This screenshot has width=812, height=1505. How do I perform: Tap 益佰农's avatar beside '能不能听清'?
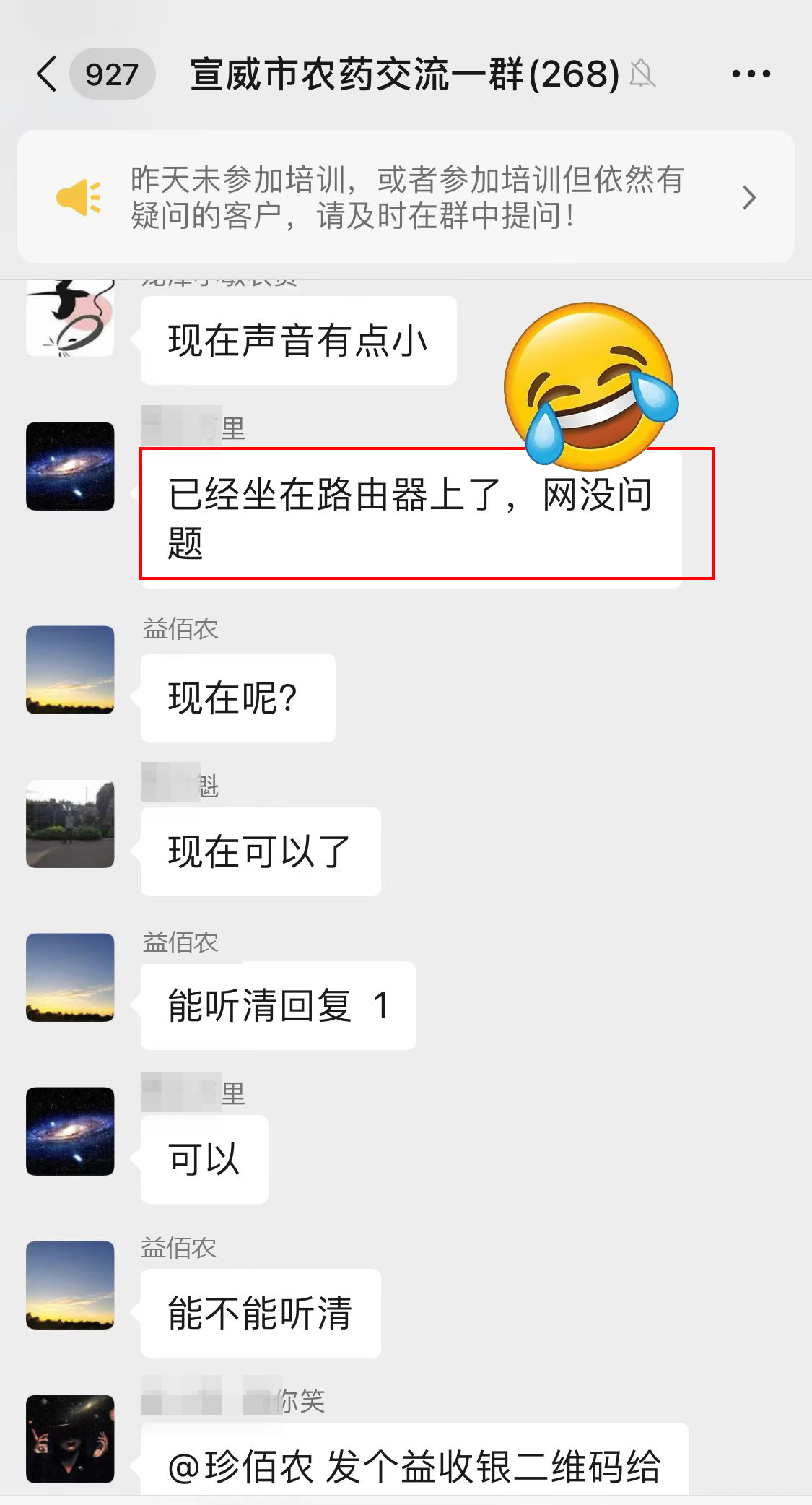click(x=70, y=1285)
